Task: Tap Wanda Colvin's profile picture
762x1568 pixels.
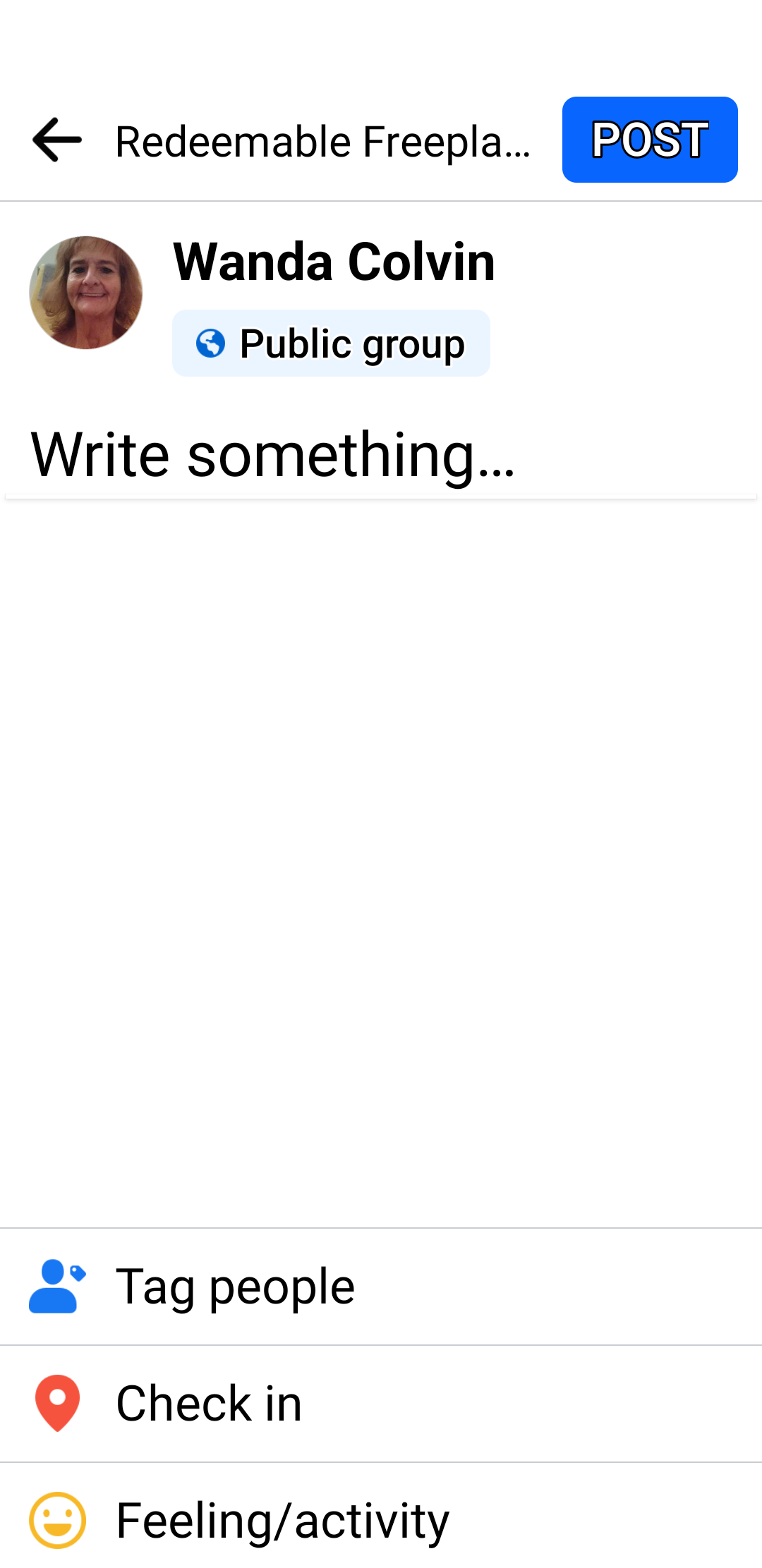Action: tap(86, 293)
